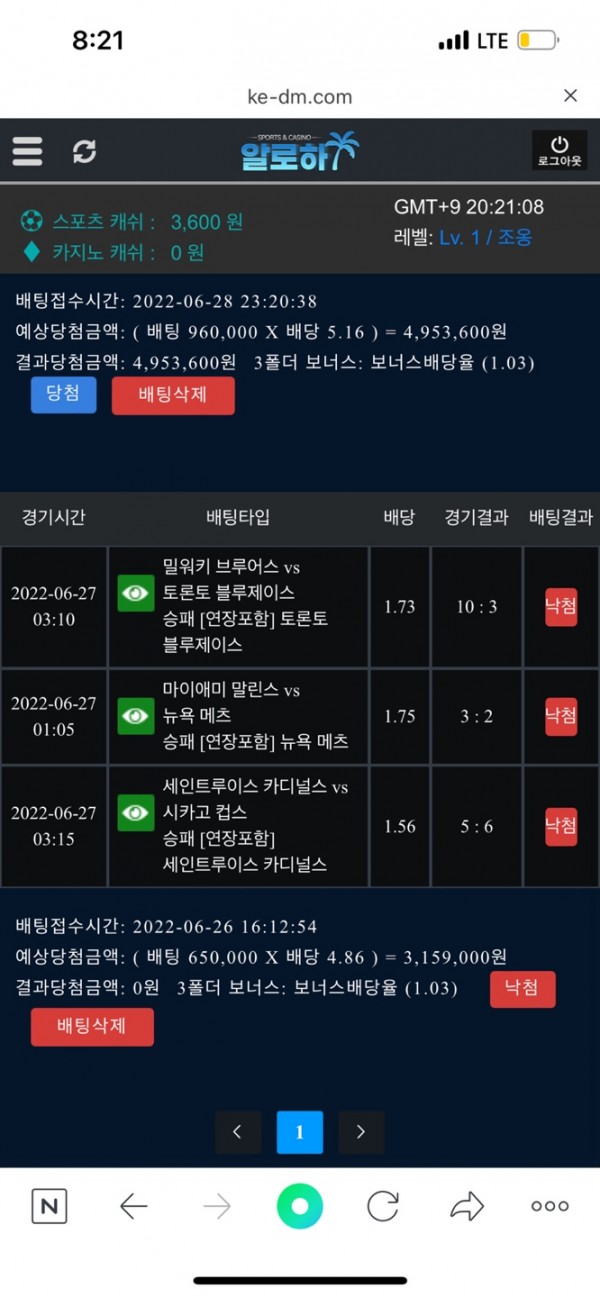Go back in the browser
The width and height of the screenshot is (600, 1297).
pyautogui.click(x=133, y=1207)
